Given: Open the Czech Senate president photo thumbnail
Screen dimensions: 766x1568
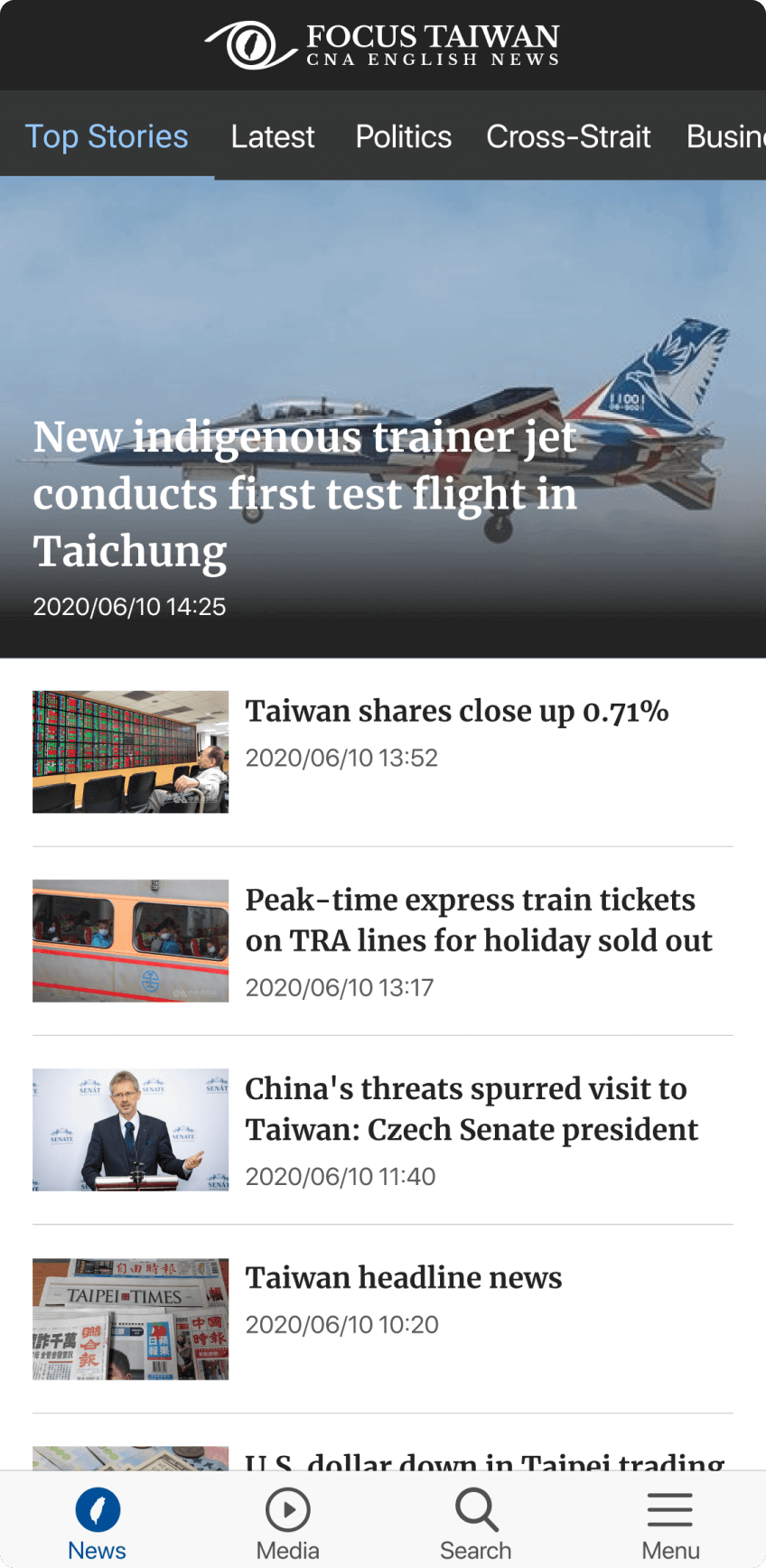Looking at the screenshot, I should click(x=130, y=1129).
